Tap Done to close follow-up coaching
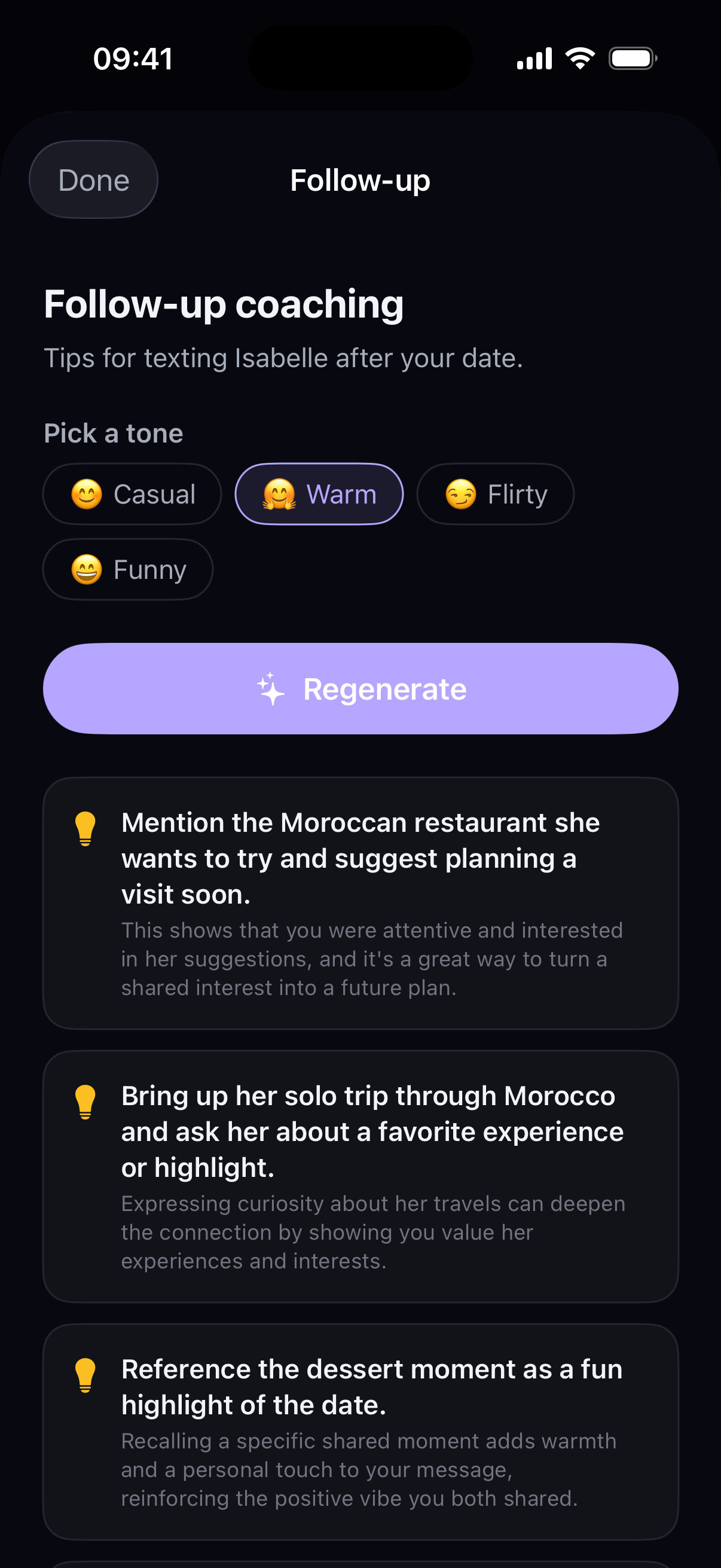 coord(94,180)
